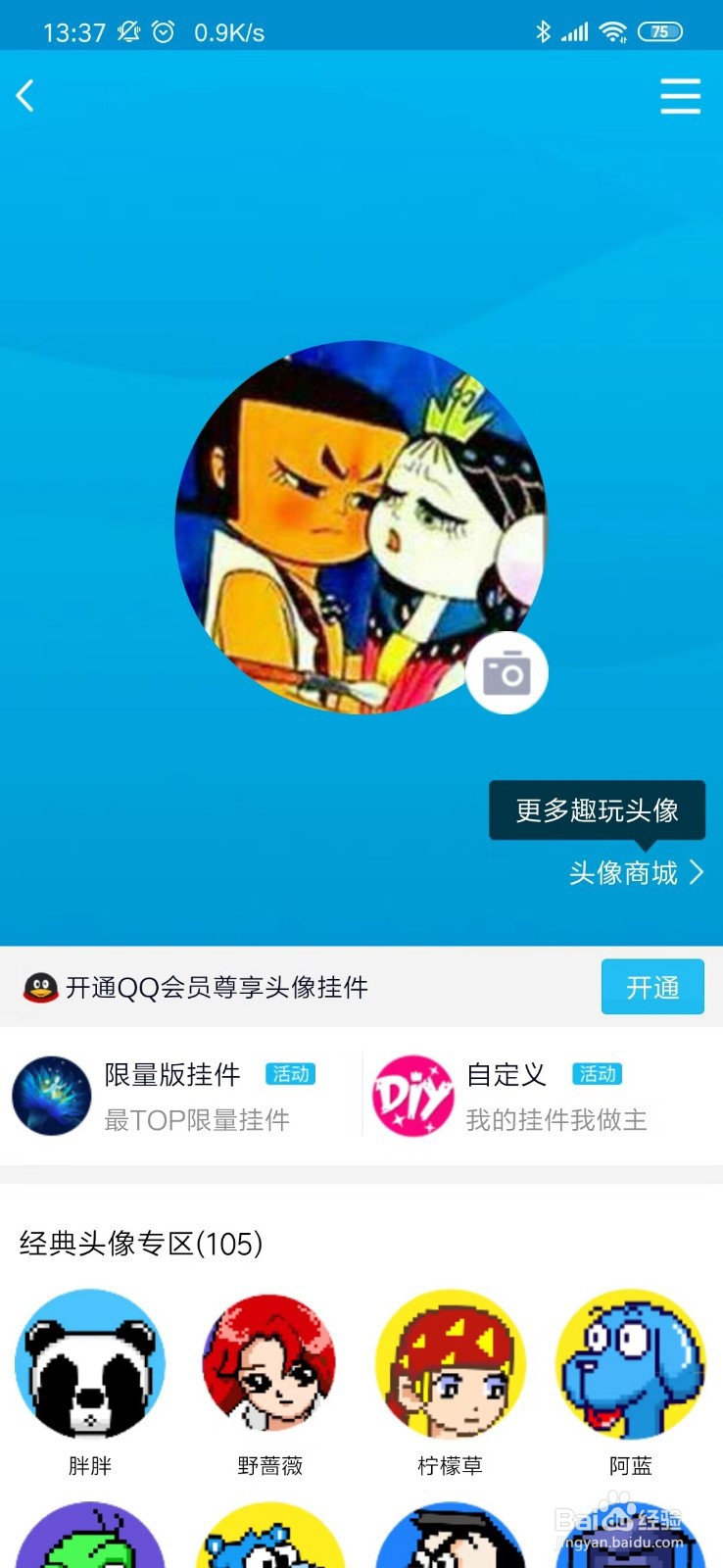Tap the 活动 badge beside 限量版挂件
The height and width of the screenshot is (1568, 723).
click(291, 1074)
